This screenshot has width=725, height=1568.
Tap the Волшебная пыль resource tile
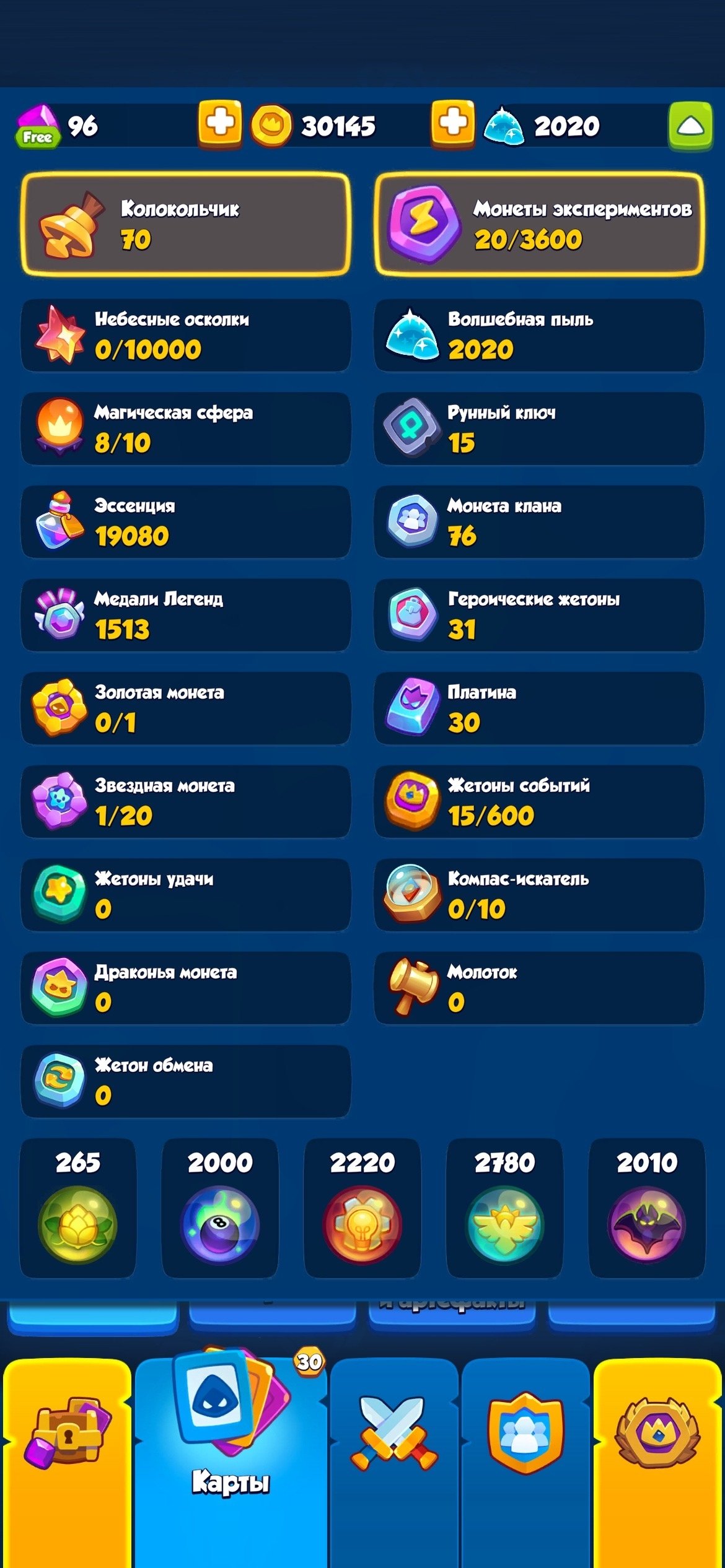[x=539, y=335]
